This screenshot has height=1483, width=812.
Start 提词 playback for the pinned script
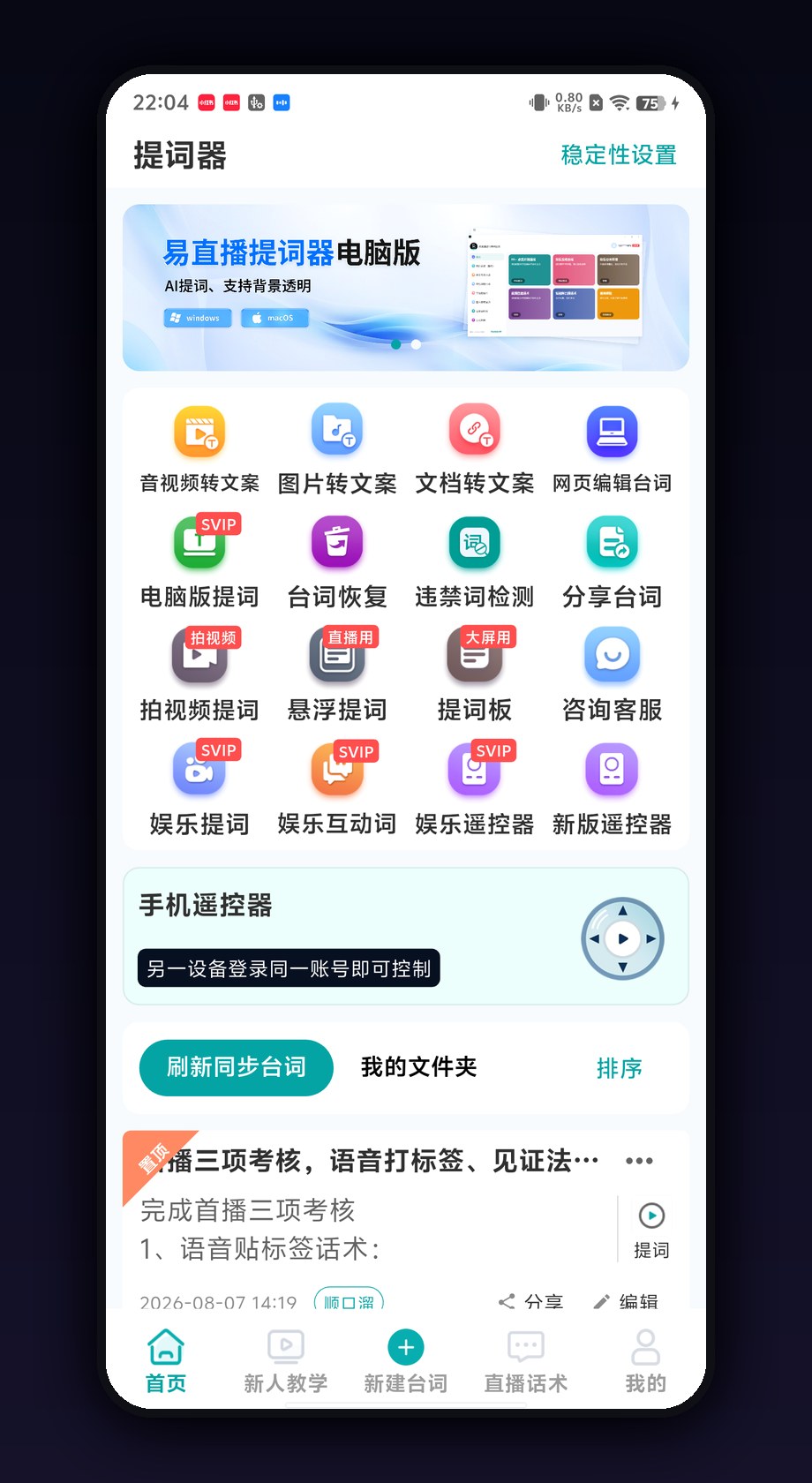[651, 1230]
